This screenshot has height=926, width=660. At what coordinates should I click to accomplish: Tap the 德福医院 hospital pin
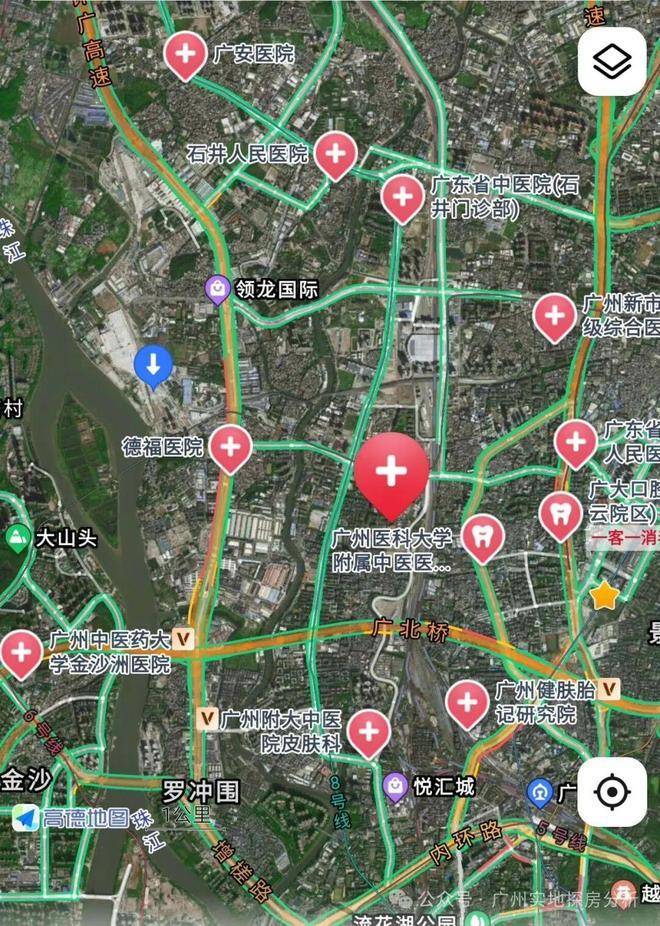[x=230, y=446]
